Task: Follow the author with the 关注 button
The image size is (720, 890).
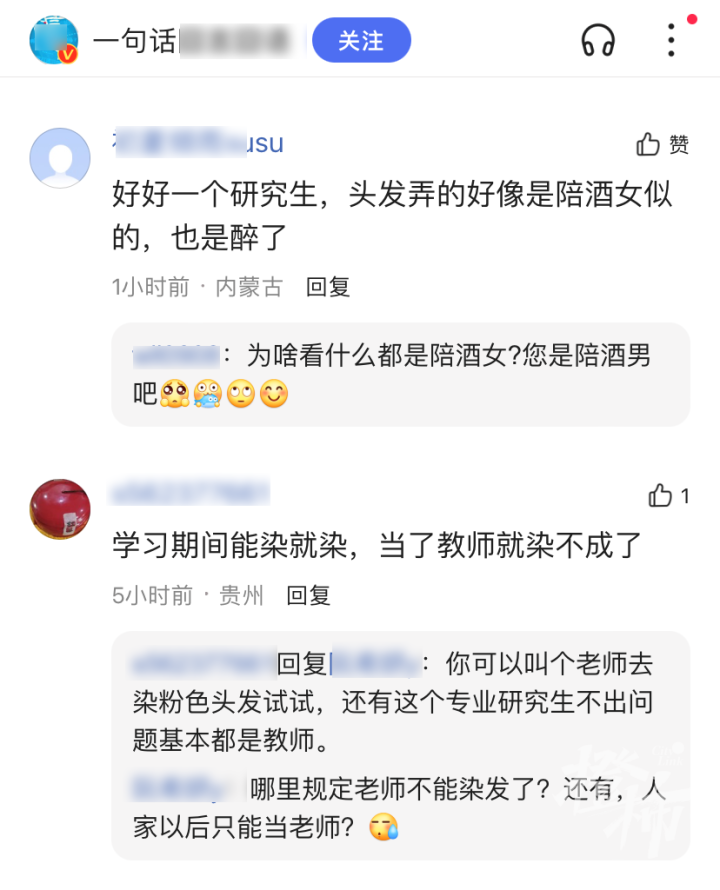Action: [x=361, y=41]
